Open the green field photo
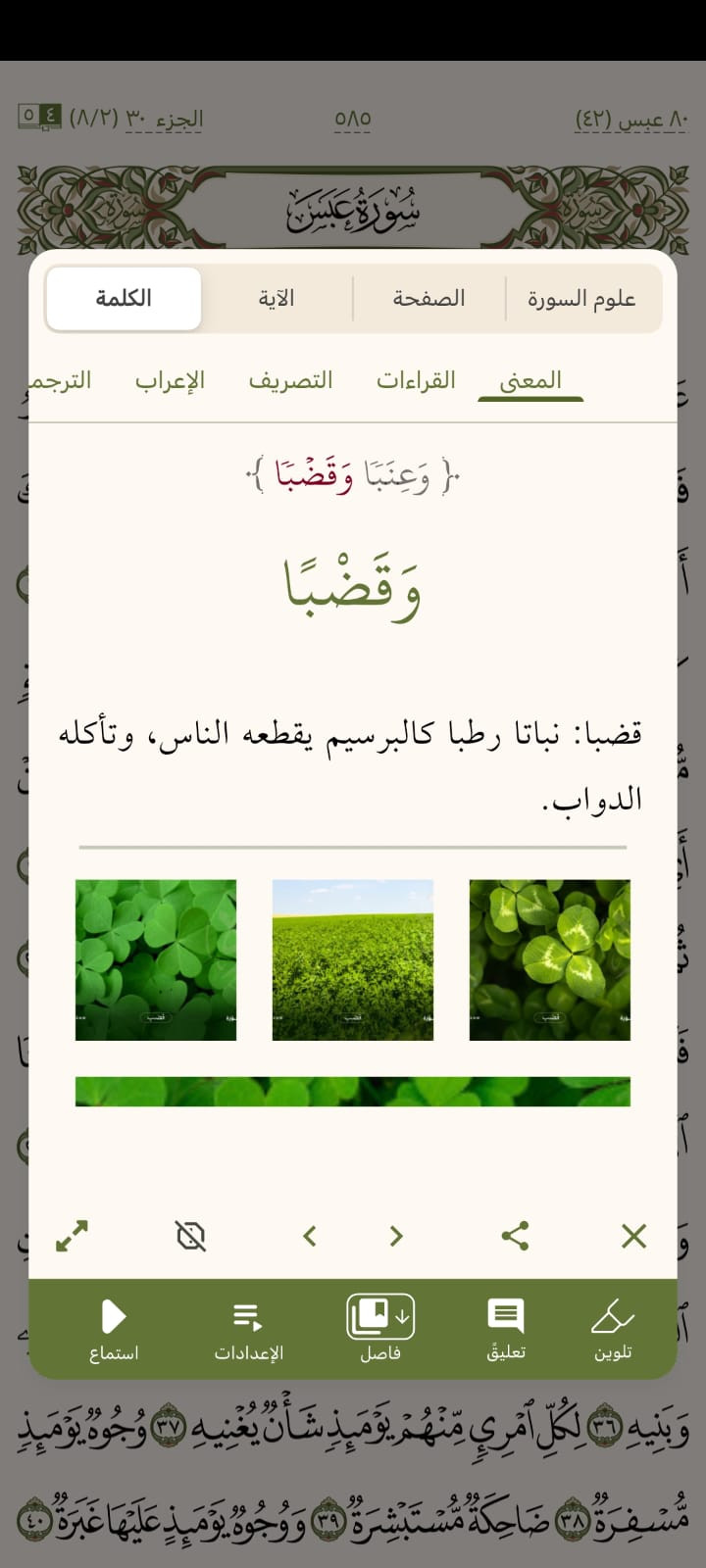 click(x=352, y=959)
